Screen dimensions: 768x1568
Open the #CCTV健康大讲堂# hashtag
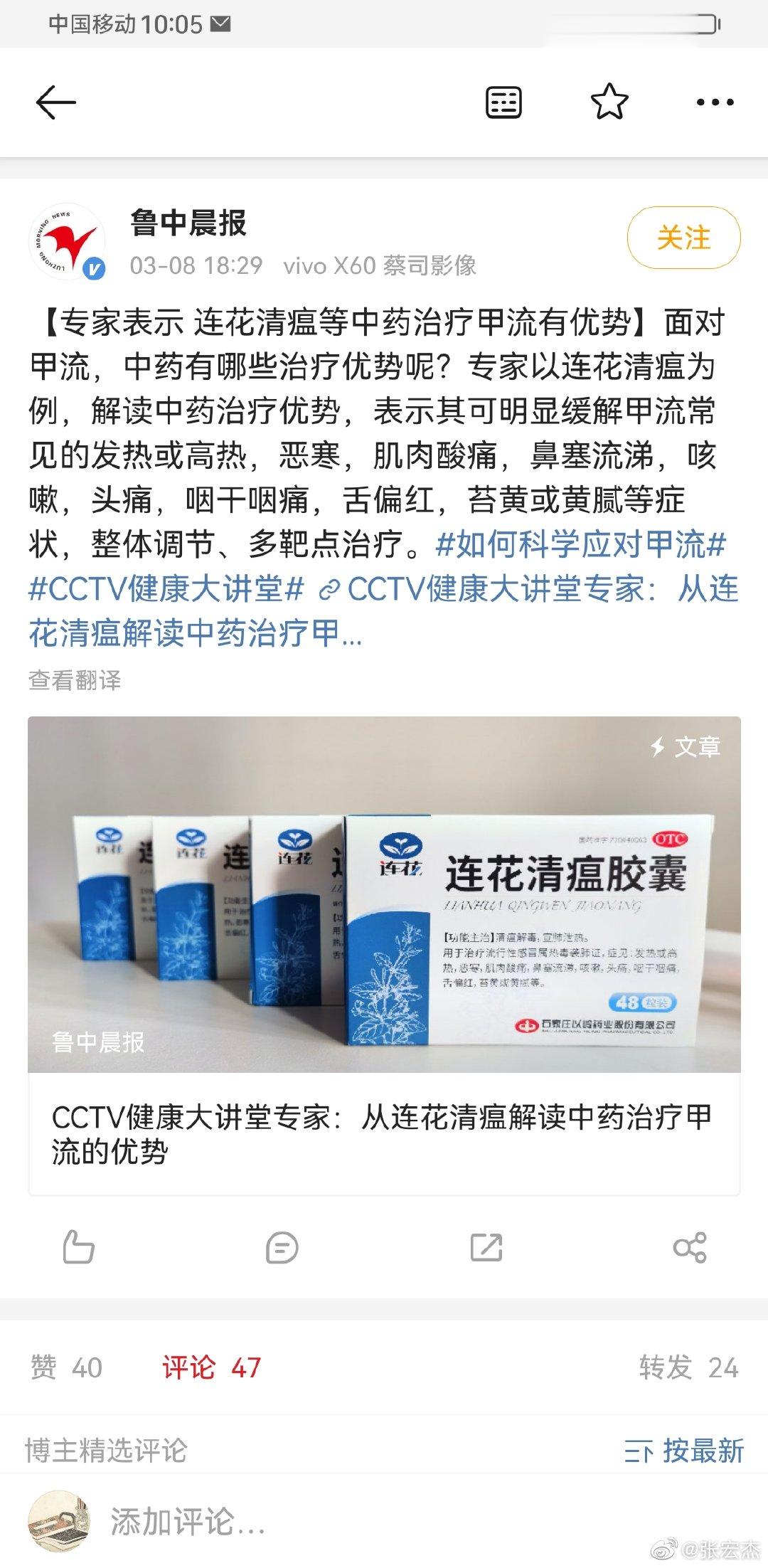pyautogui.click(x=166, y=589)
